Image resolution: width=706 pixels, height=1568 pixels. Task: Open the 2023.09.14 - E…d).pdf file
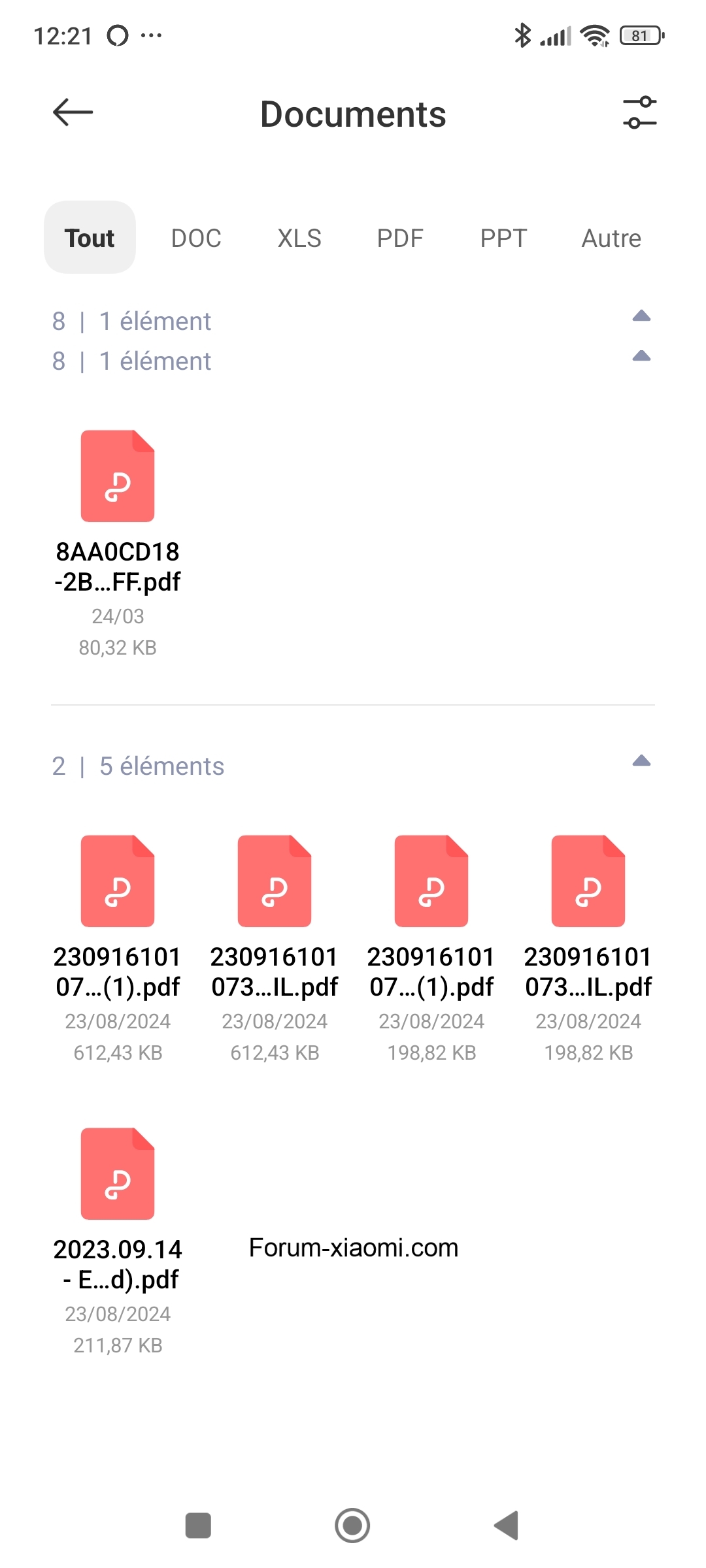(x=118, y=1241)
